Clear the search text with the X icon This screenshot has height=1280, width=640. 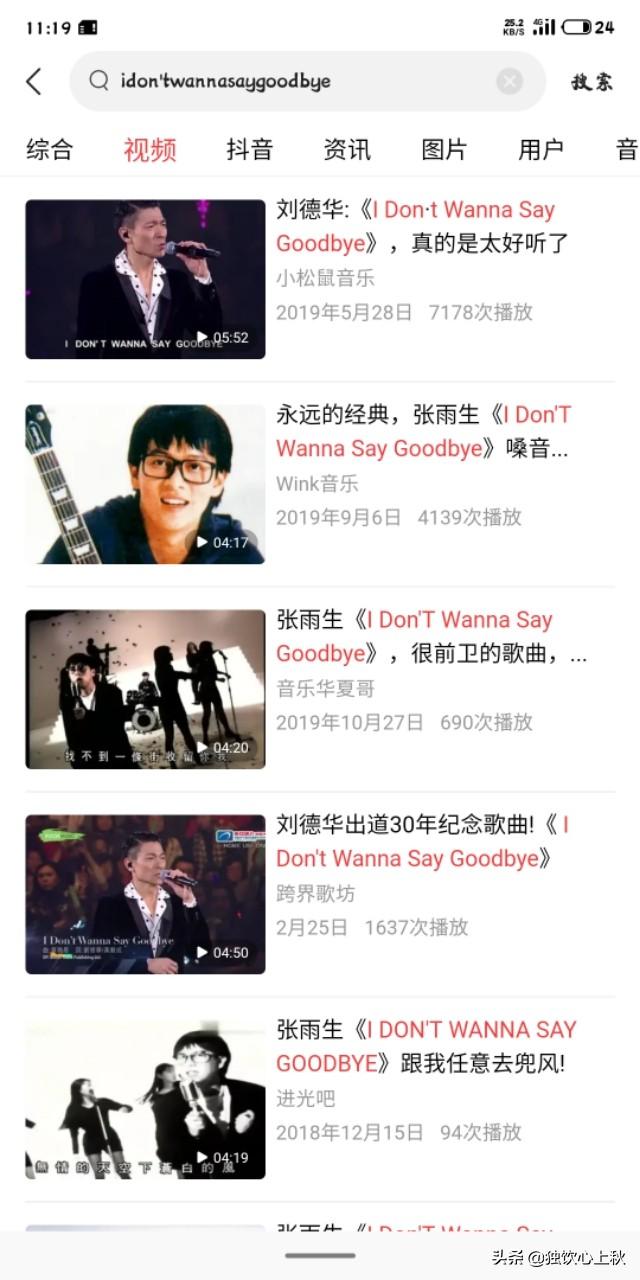510,82
